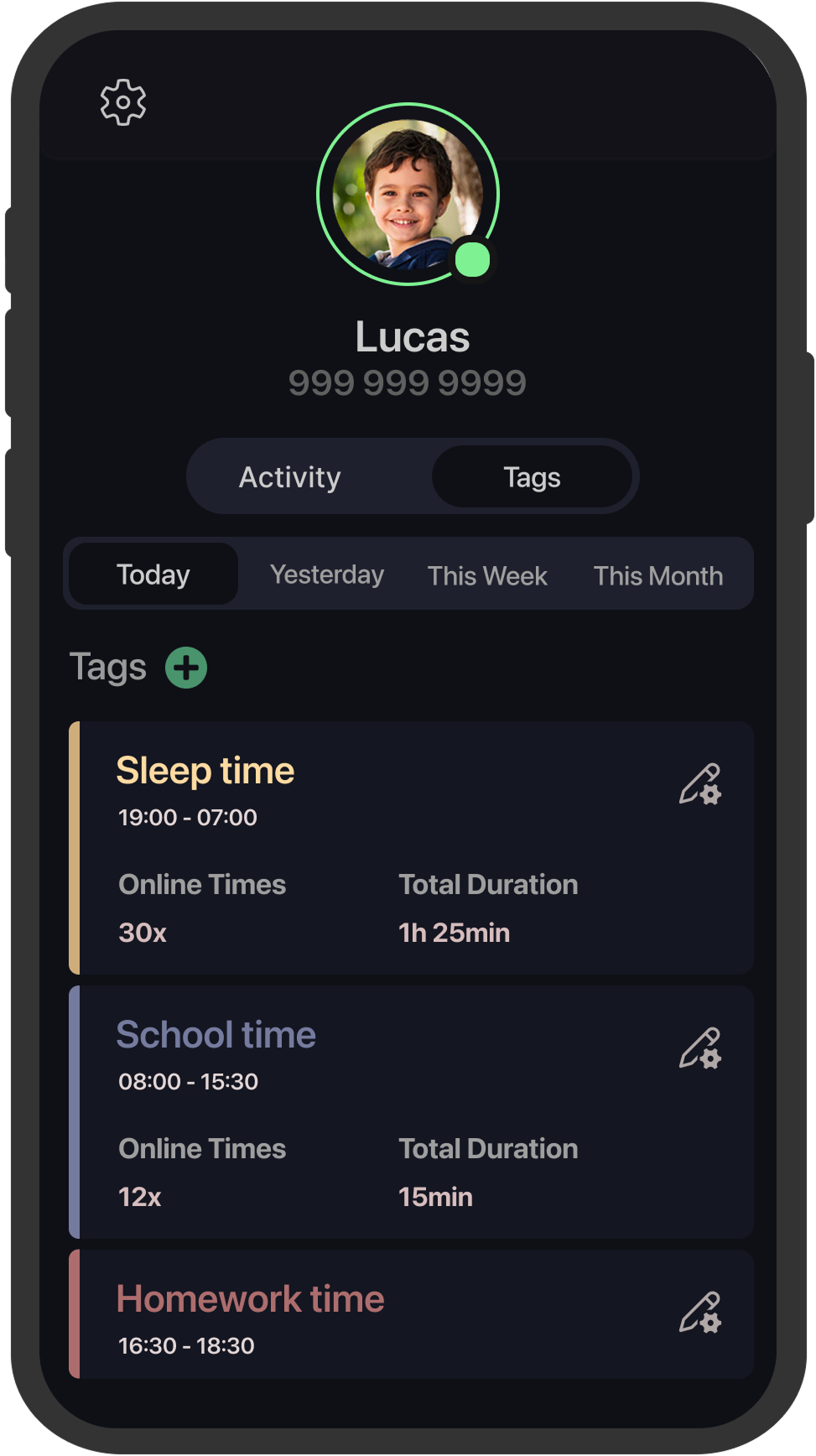The image size is (816, 1456).
Task: Open the settings gear
Action: [x=123, y=102]
